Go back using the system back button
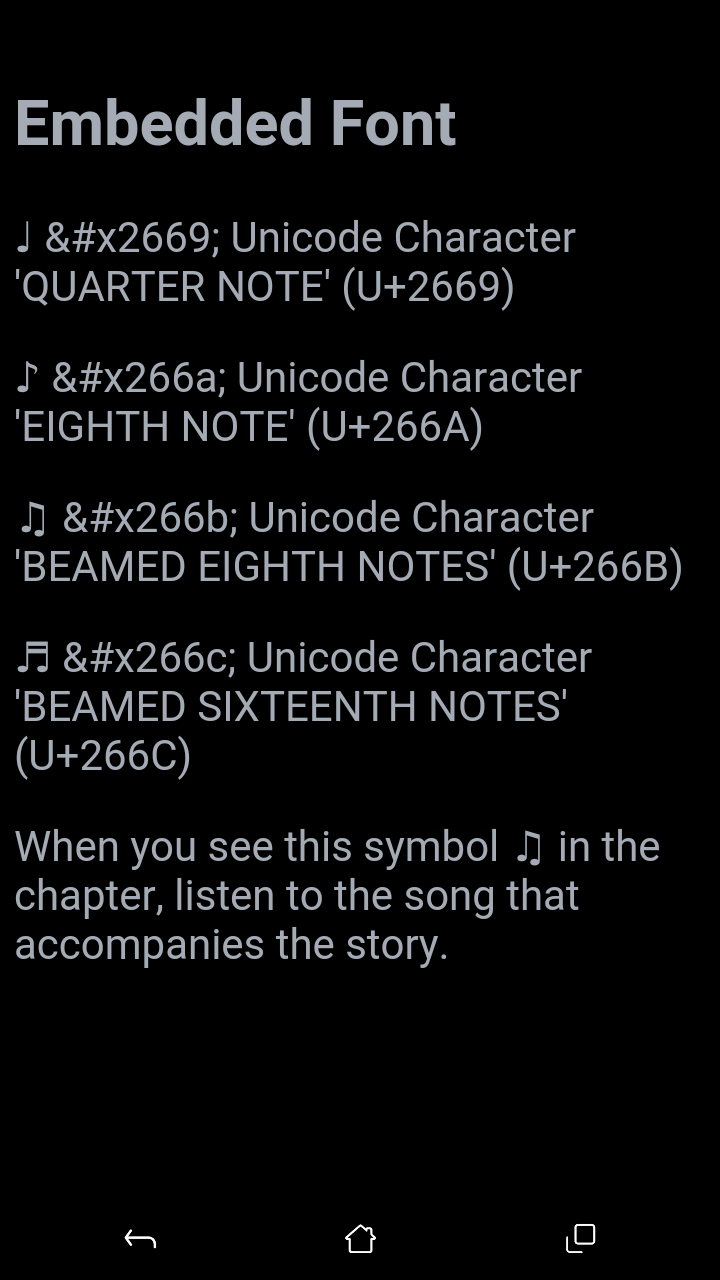Screen dimensions: 720x1280 [140, 1239]
